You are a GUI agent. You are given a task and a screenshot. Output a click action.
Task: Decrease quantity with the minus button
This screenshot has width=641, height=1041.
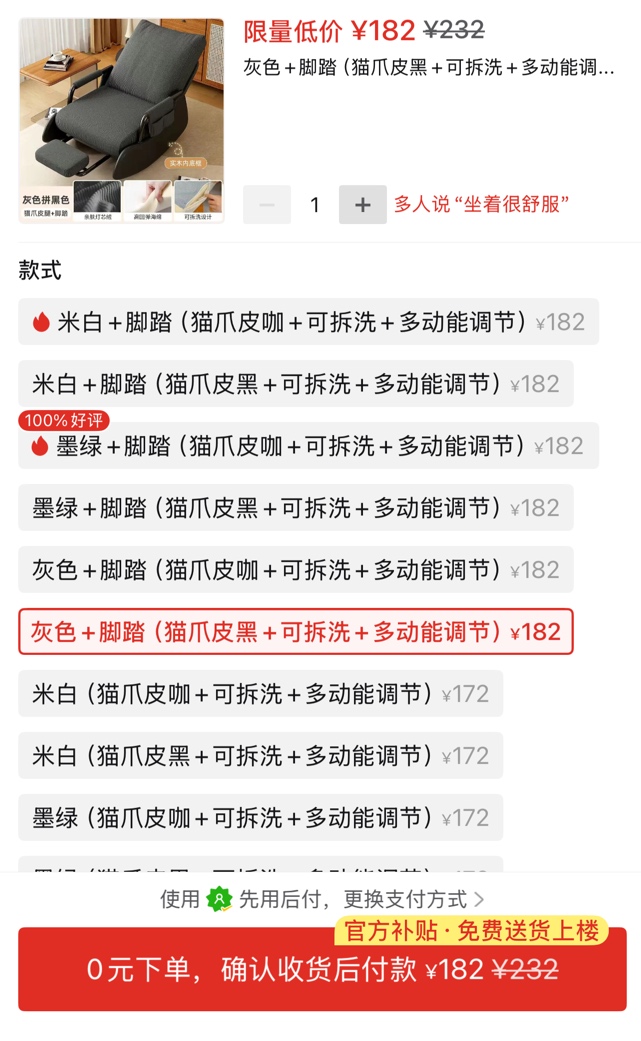click(267, 205)
